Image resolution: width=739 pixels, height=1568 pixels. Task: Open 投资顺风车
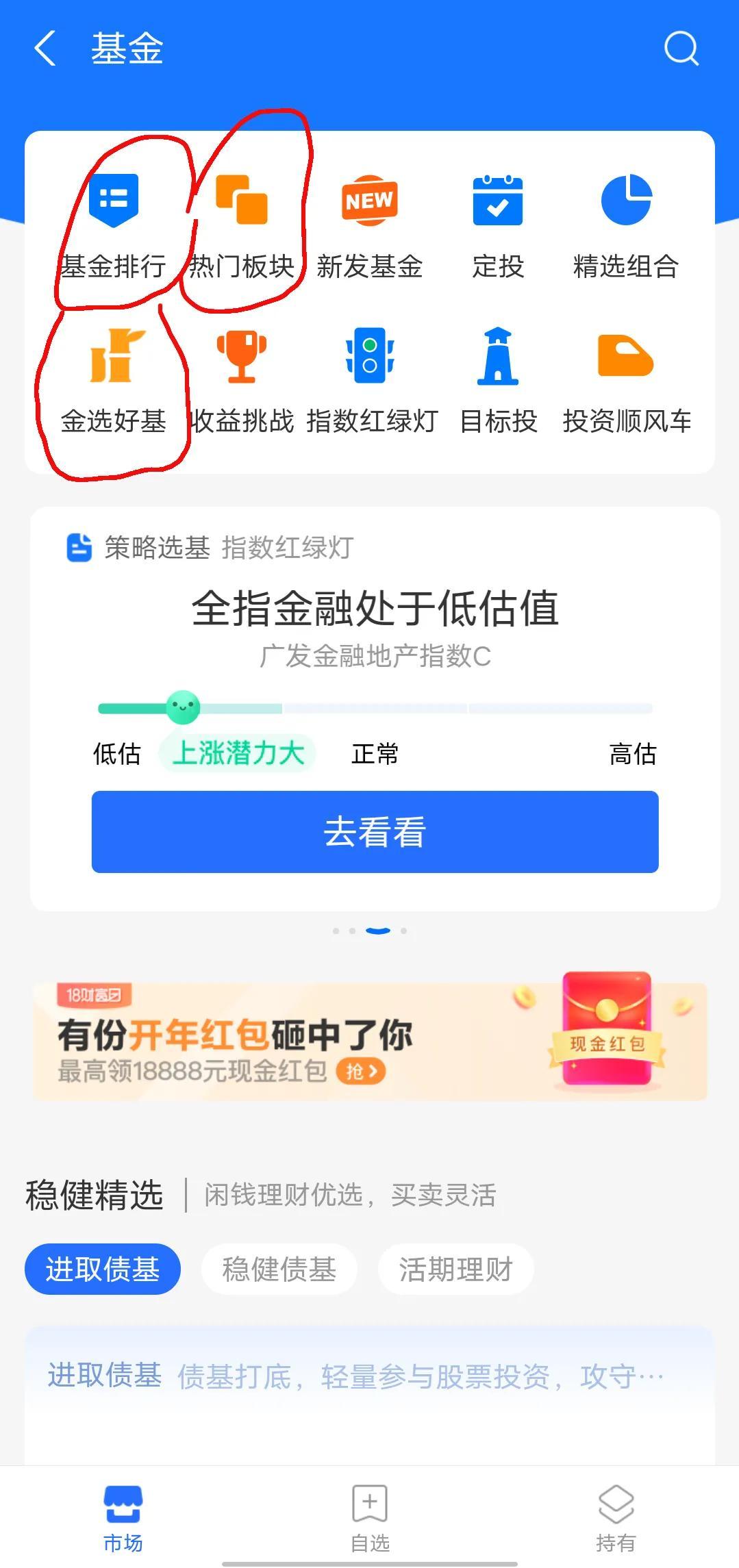pos(626,382)
